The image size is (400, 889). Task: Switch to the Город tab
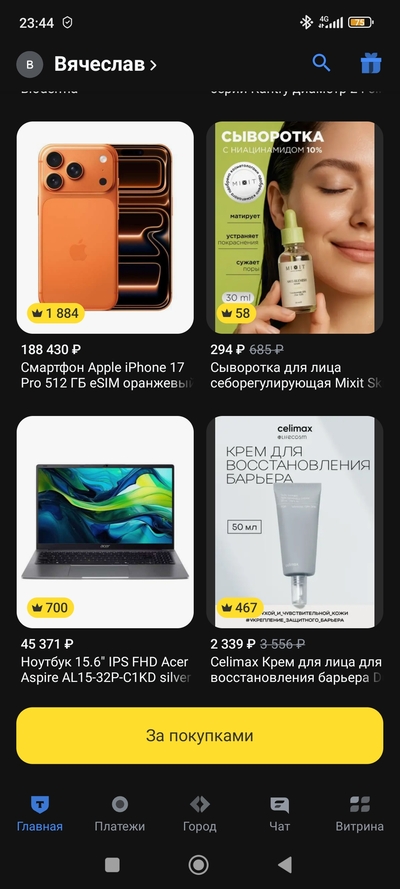coord(200,813)
